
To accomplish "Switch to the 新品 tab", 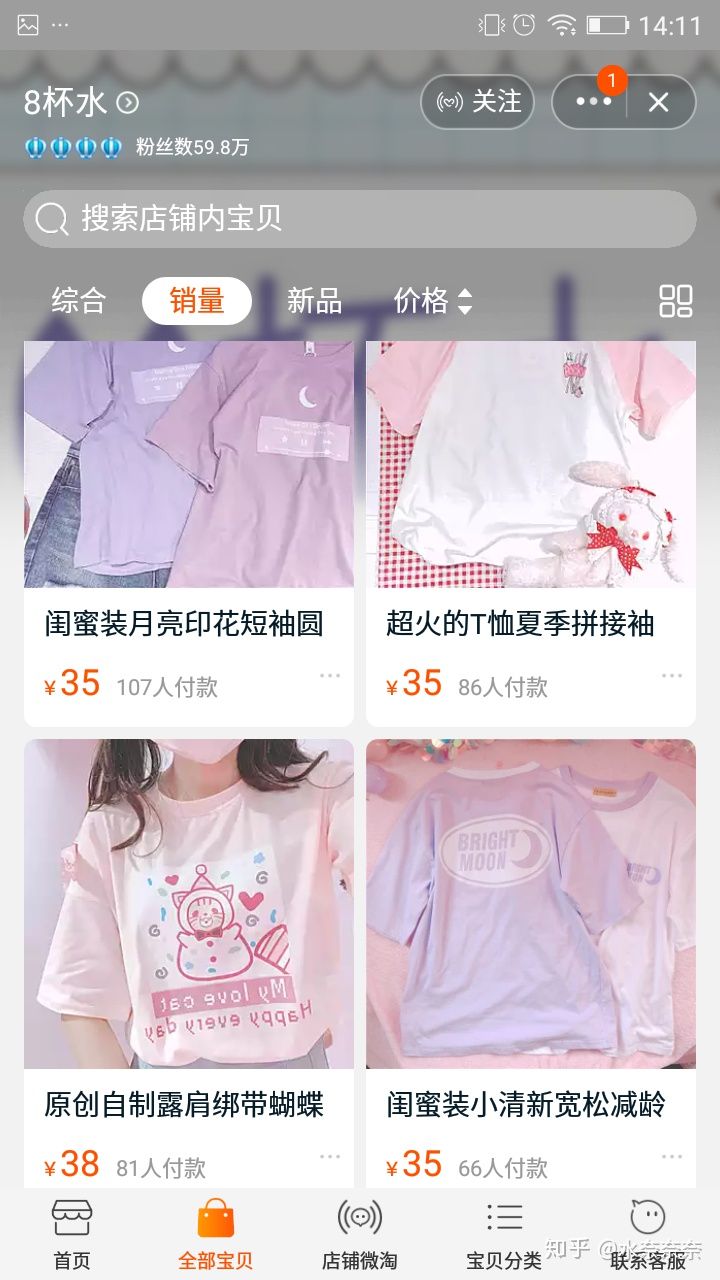I will pyautogui.click(x=314, y=301).
